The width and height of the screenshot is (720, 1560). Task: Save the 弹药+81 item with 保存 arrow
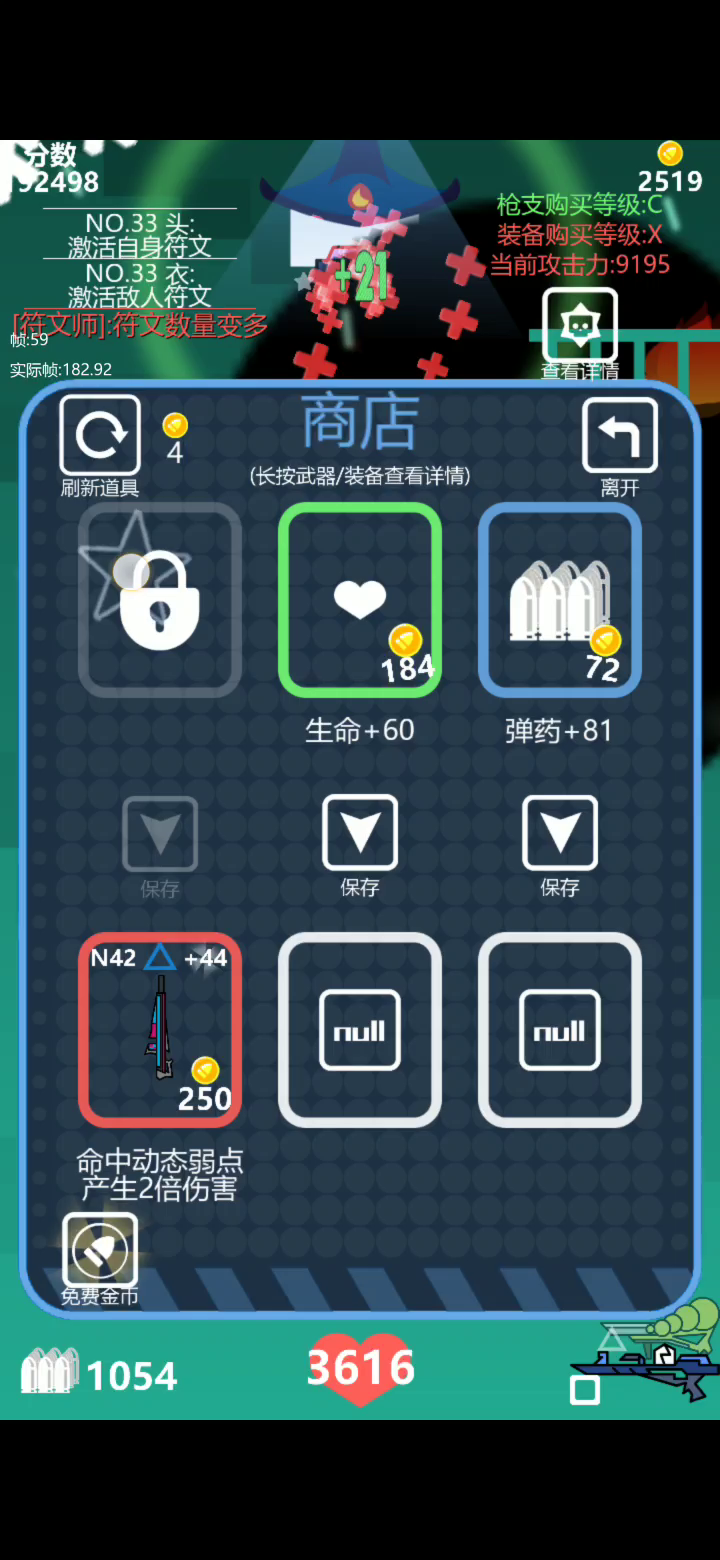[x=560, y=833]
